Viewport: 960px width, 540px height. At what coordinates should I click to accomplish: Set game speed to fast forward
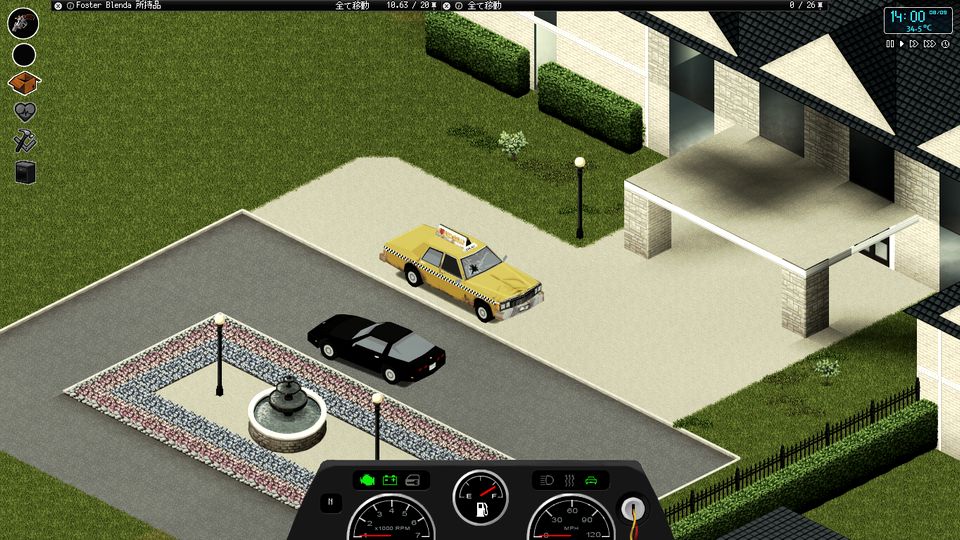(x=915, y=44)
